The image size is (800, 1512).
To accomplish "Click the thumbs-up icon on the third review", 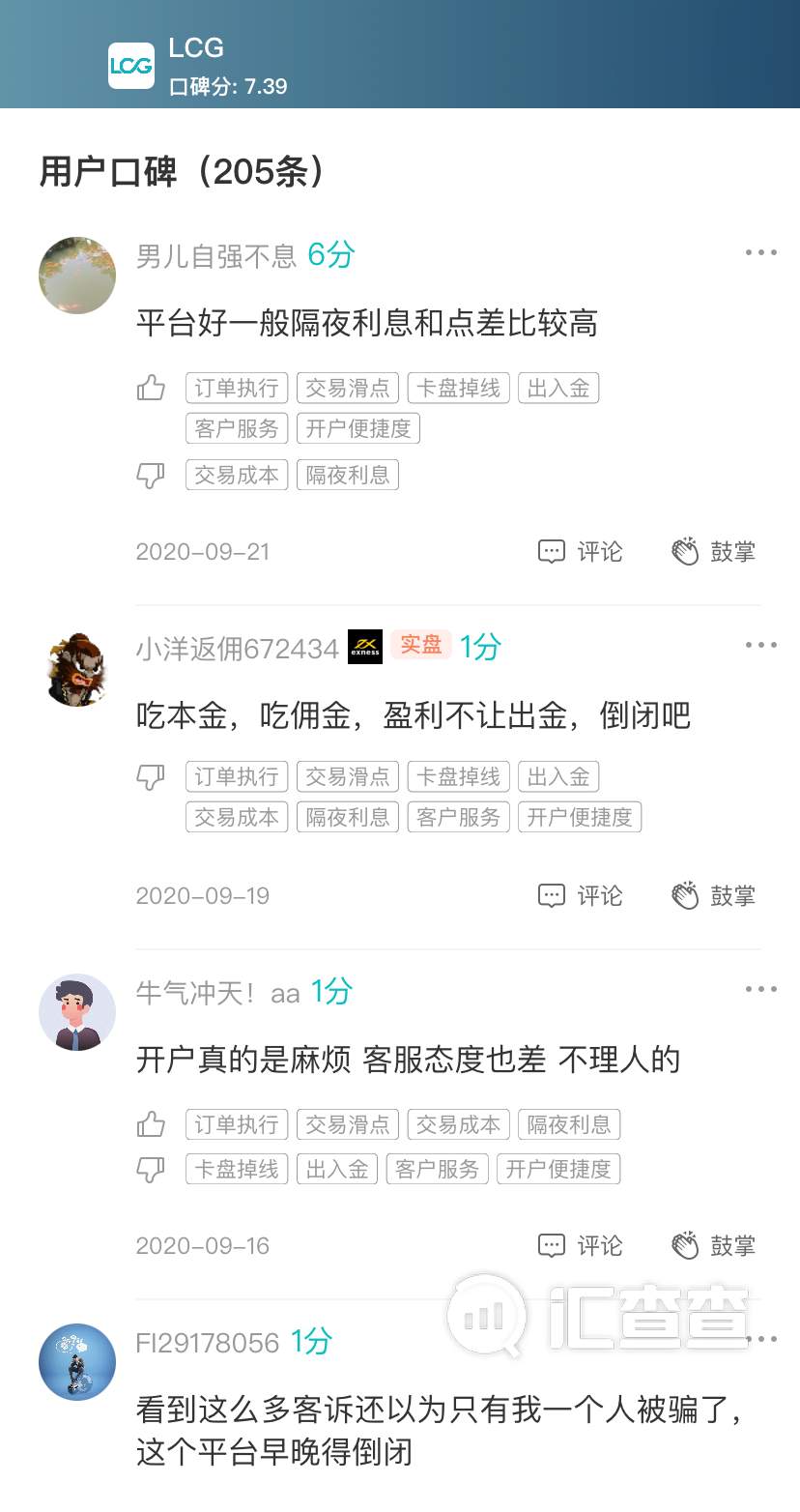I will [x=151, y=1124].
